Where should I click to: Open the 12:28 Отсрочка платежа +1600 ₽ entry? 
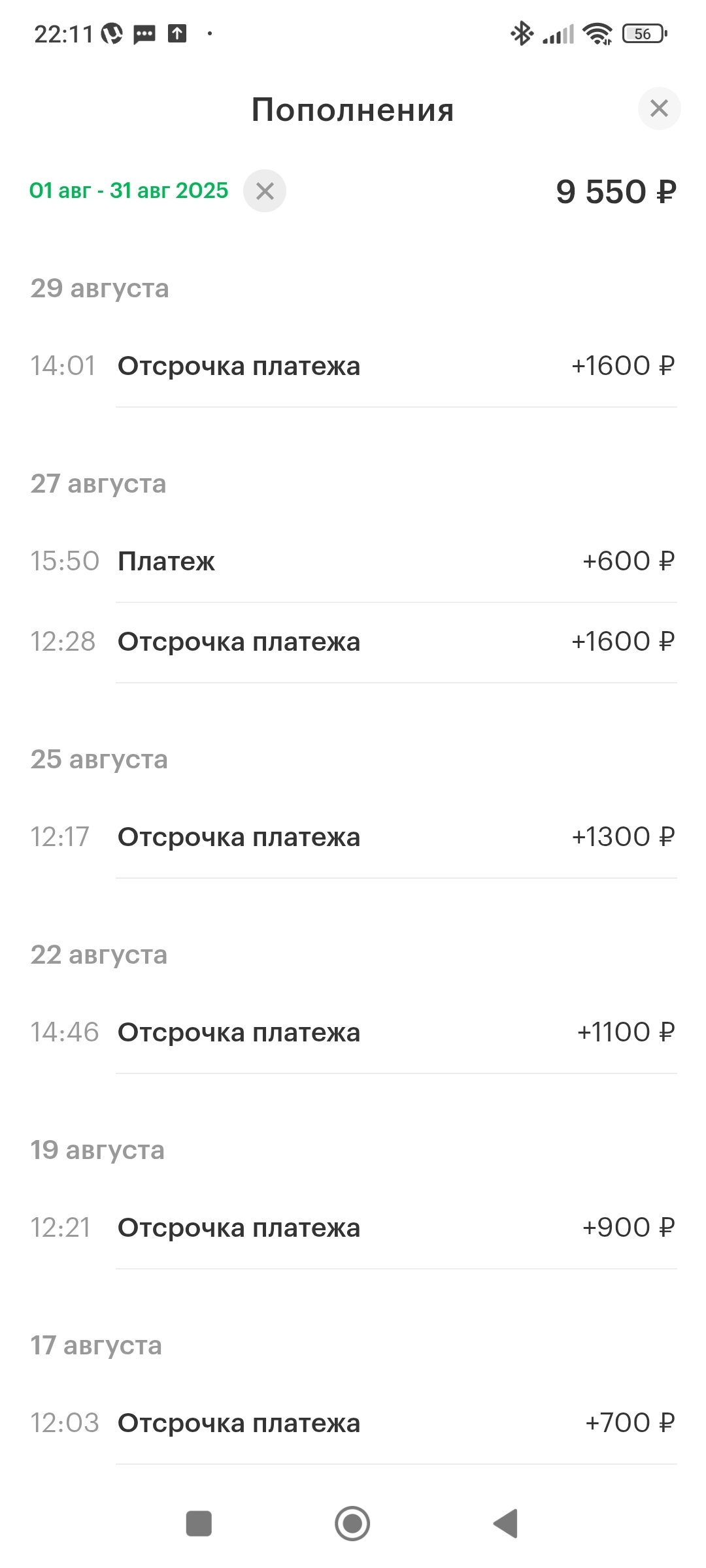353,642
